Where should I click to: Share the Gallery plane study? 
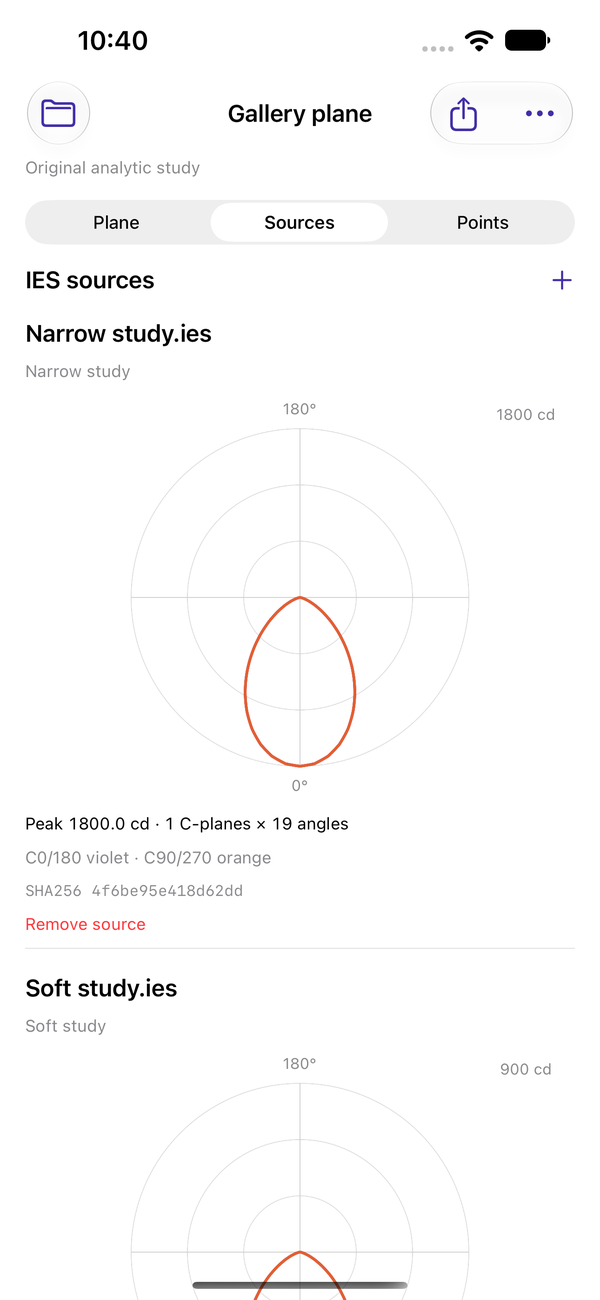point(464,114)
